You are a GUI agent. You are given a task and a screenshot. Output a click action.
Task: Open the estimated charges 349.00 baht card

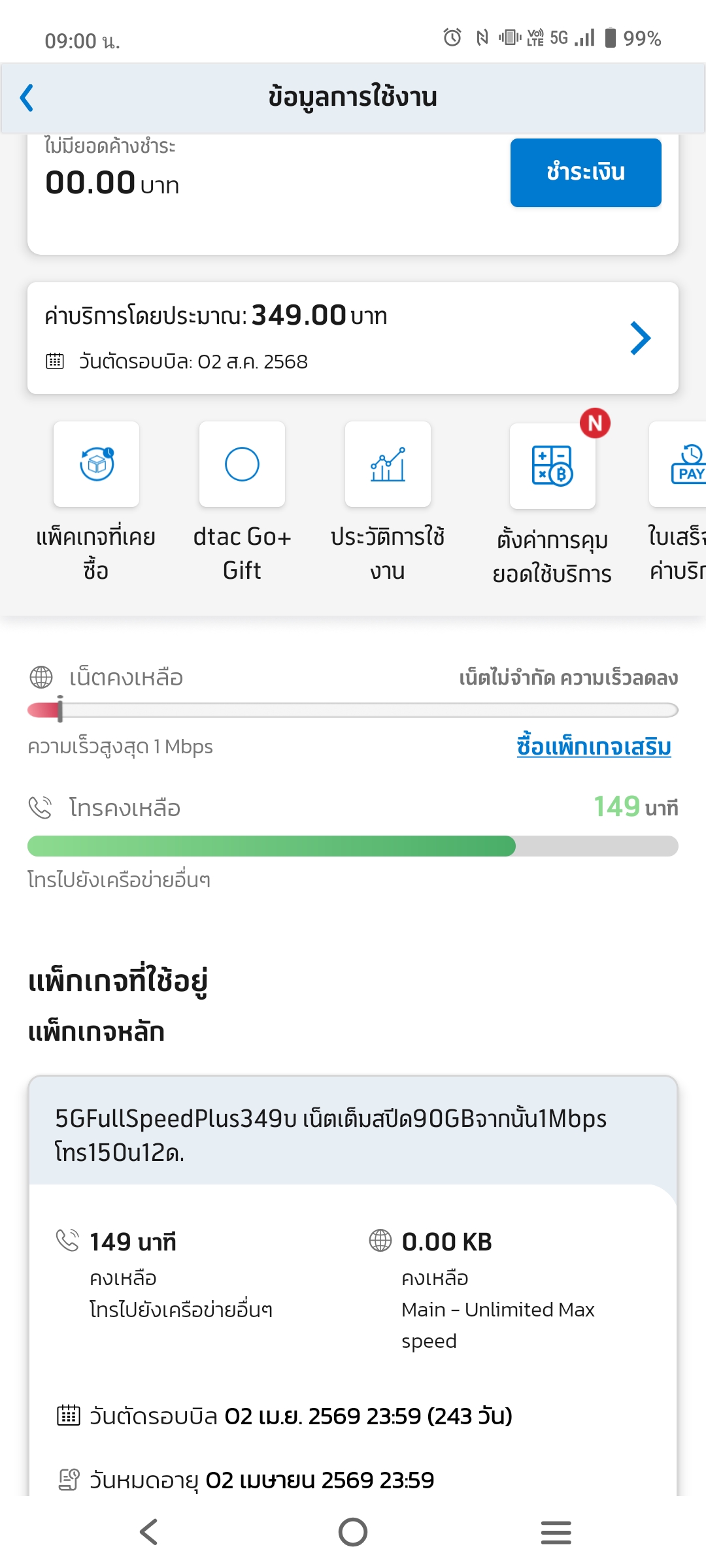[x=353, y=338]
